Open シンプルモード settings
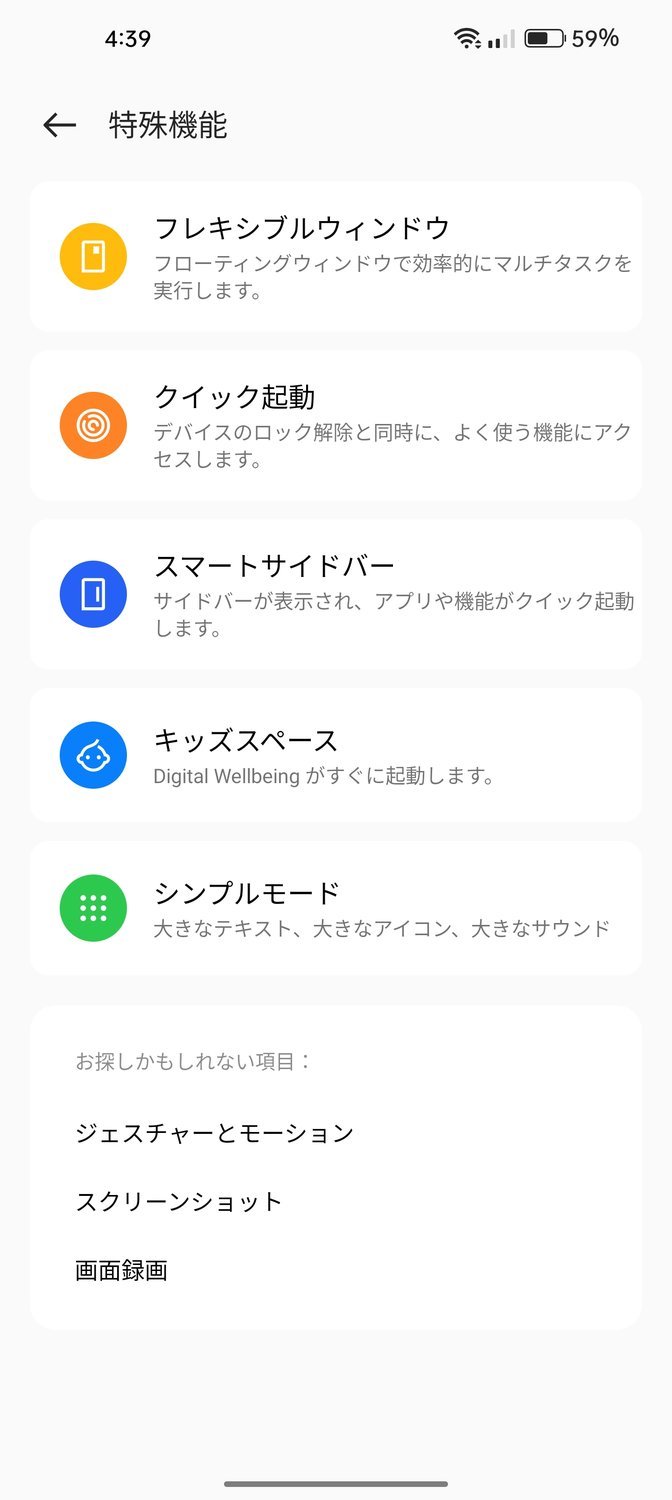672x1500 pixels. (336, 908)
